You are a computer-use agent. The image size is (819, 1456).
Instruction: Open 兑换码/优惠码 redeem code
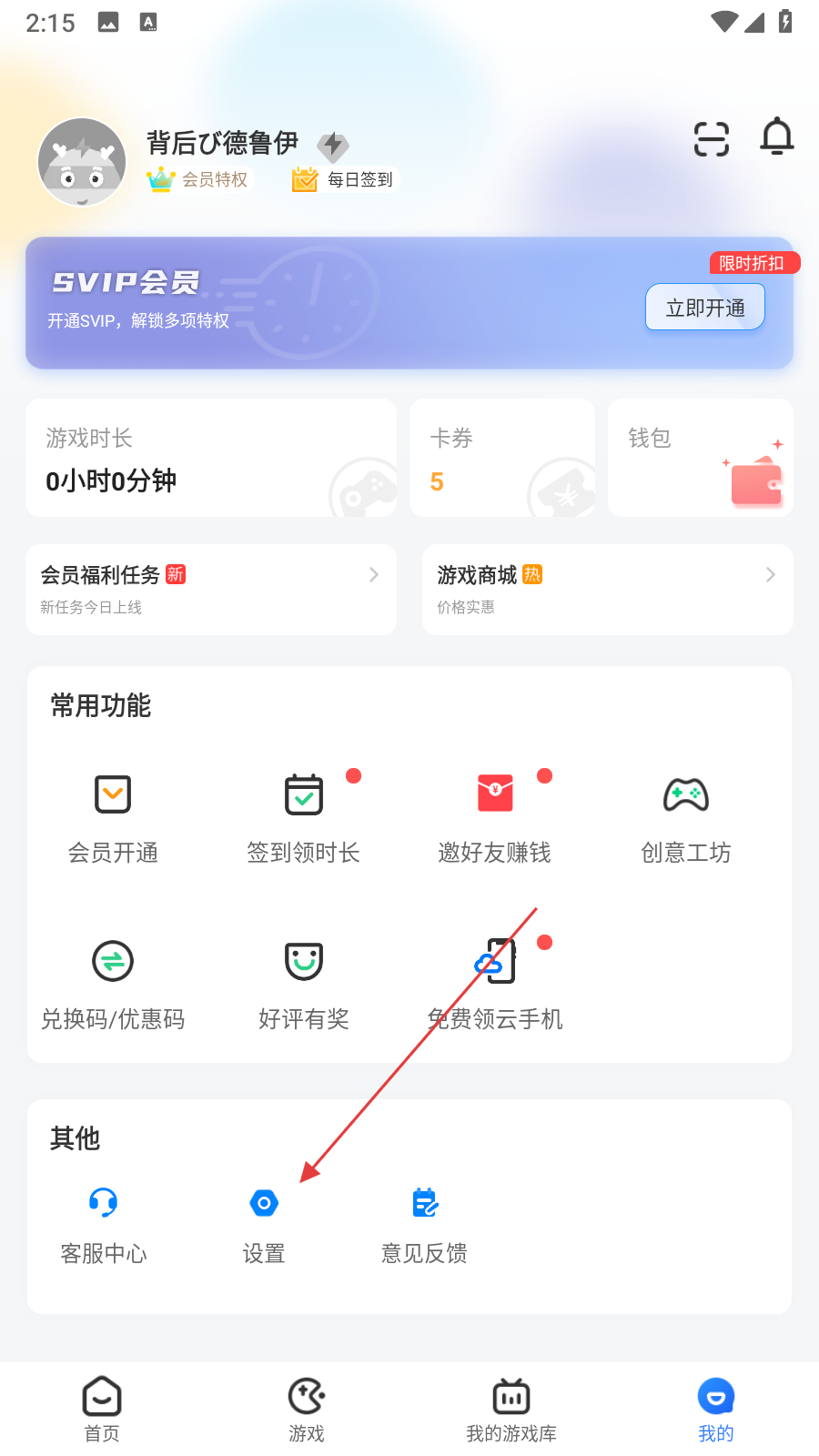[113, 982]
